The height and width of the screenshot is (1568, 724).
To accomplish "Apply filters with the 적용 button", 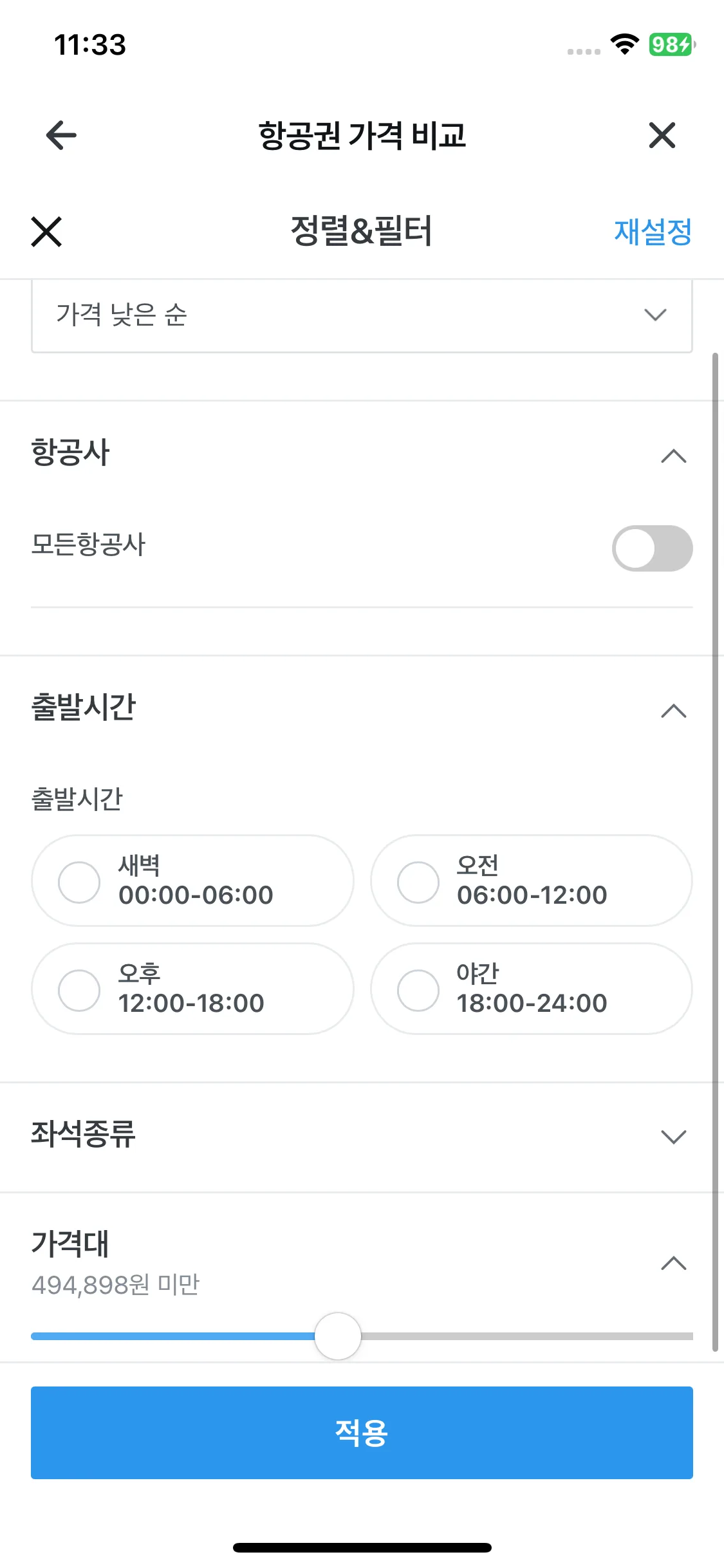I will coord(362,1433).
